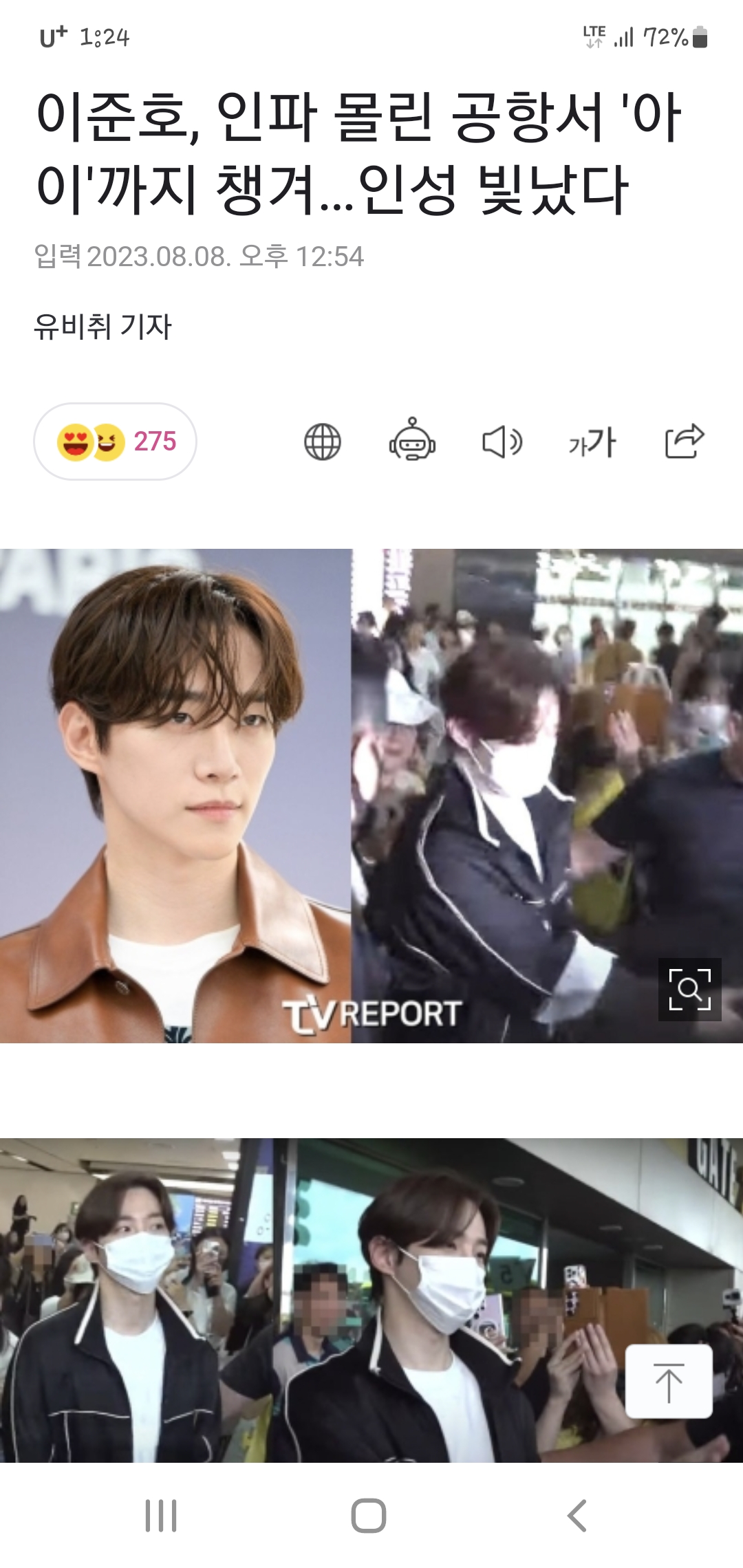This screenshot has width=743, height=1568.
Task: Open the AI robot summary icon
Action: pos(412,440)
